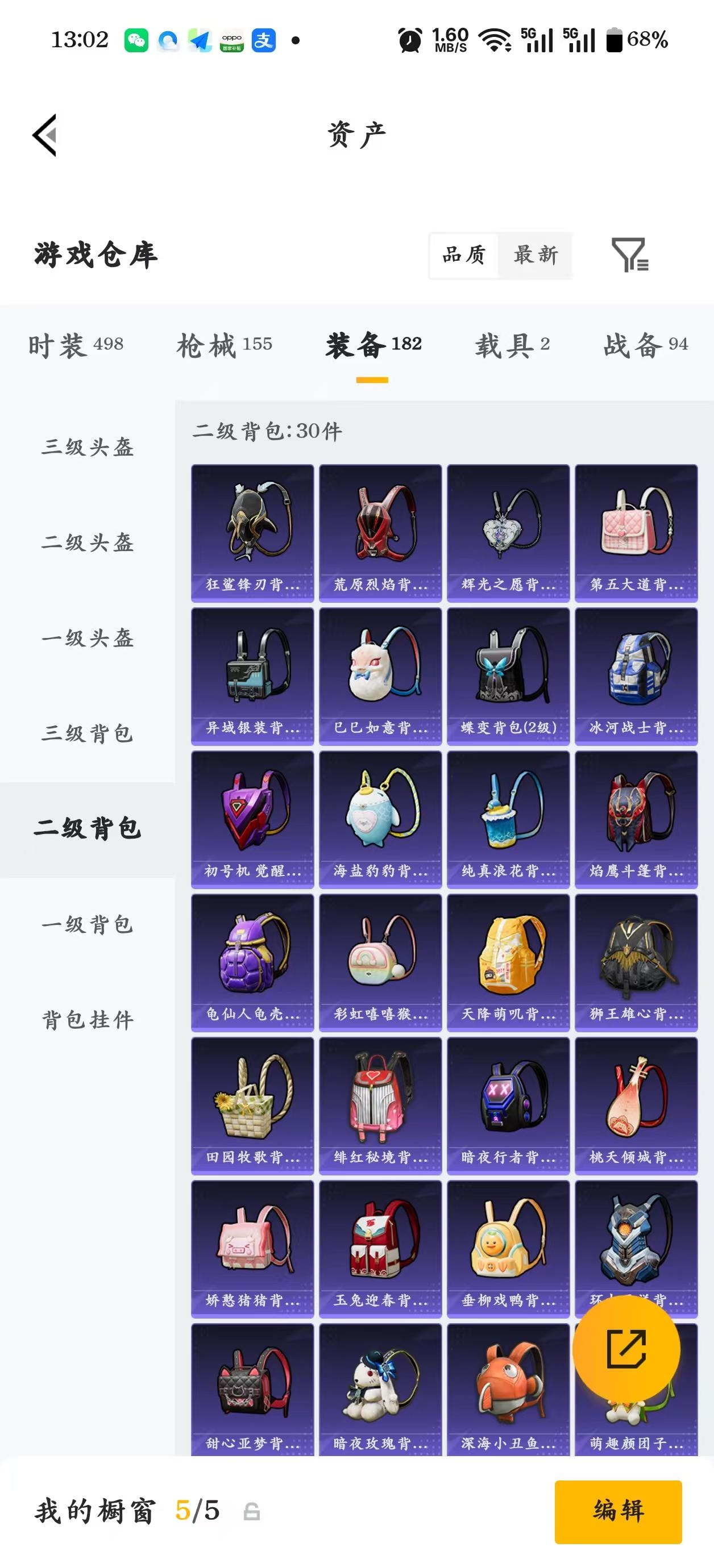Open the 深海小丑鱼 backpack item
Image resolution: width=714 pixels, height=1568 pixels.
[x=508, y=1381]
